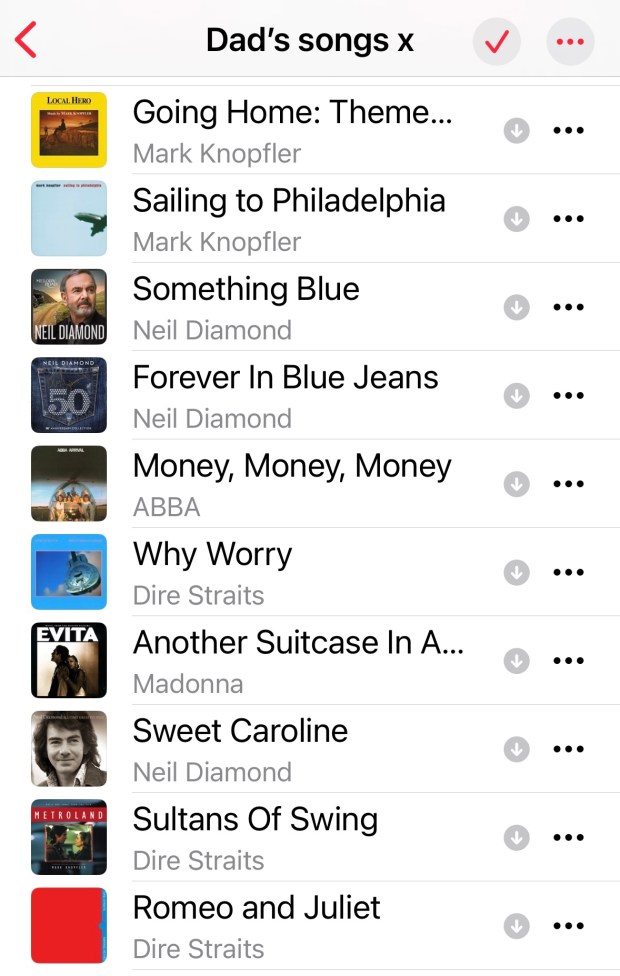Download Forever In Blue Jeans

coord(516,395)
